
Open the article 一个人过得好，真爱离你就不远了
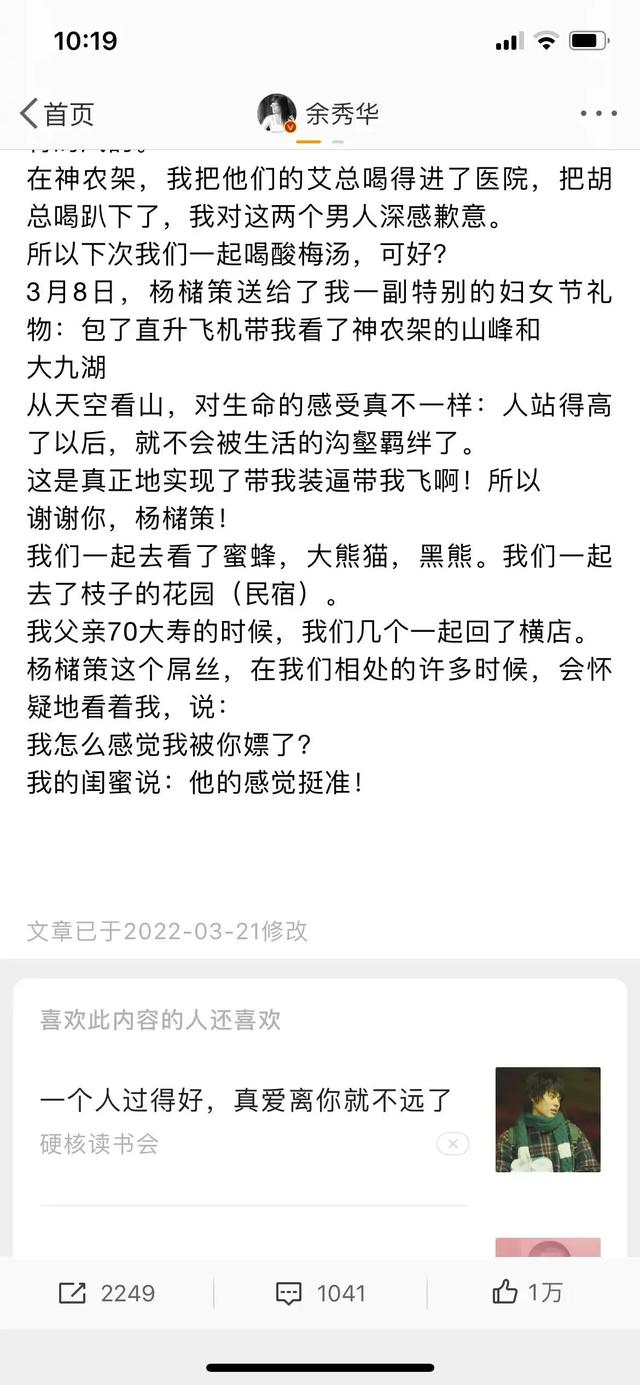tap(246, 1101)
